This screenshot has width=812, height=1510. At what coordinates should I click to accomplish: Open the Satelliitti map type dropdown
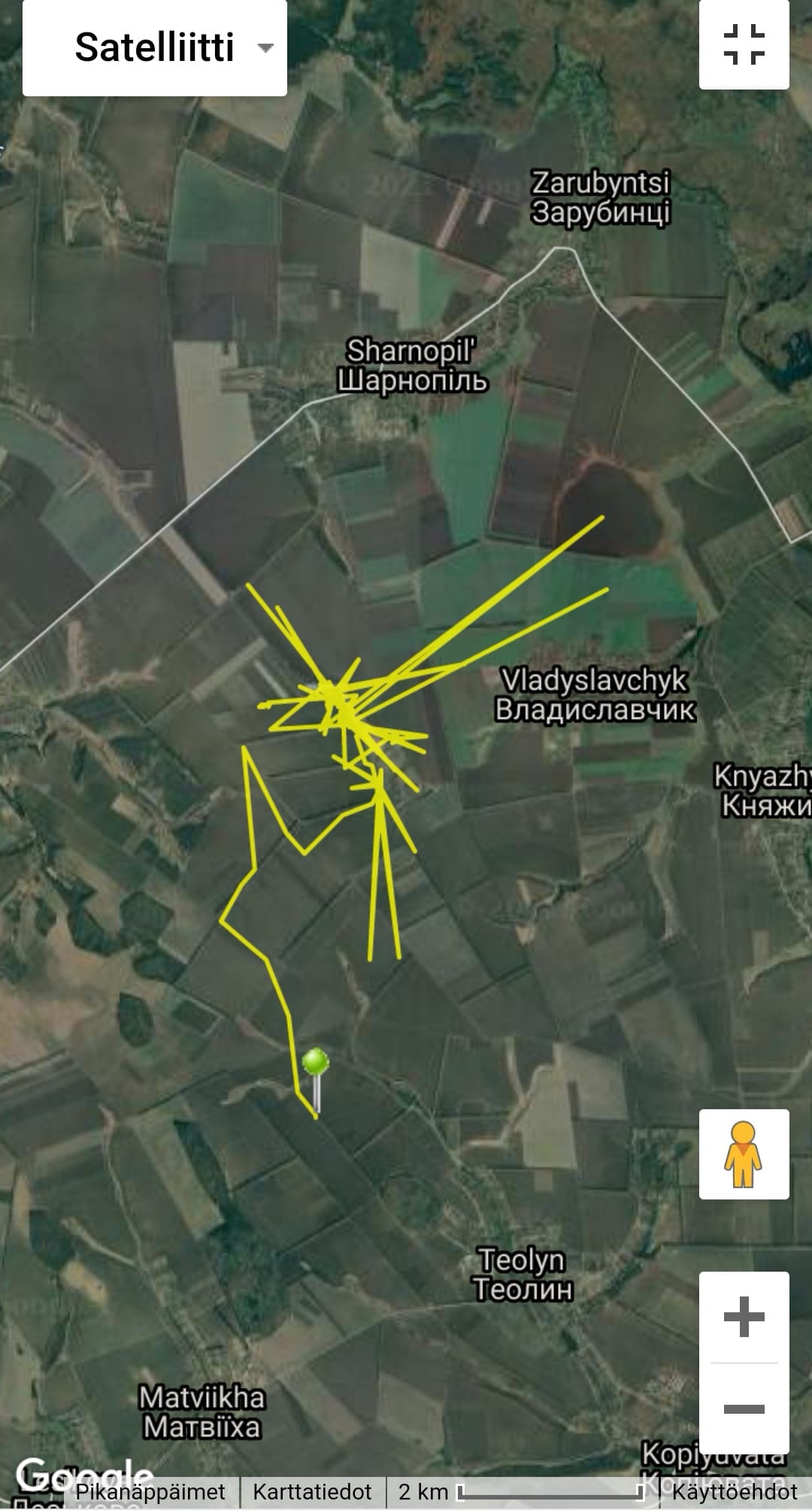(x=155, y=48)
